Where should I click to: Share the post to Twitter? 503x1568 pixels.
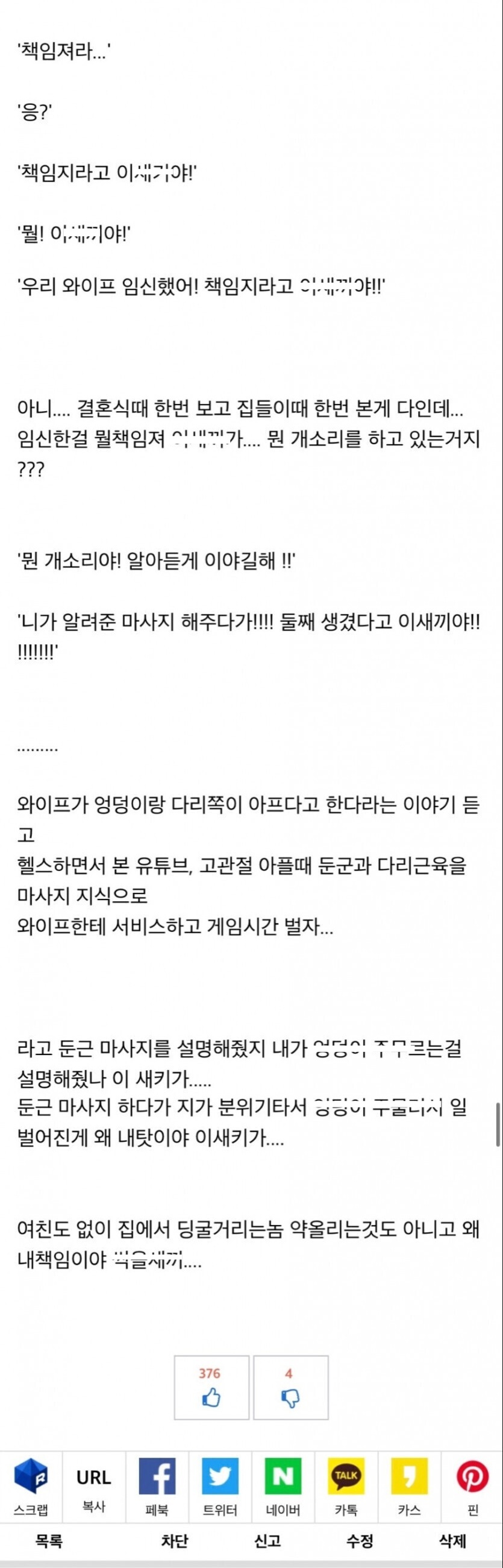[219, 1485]
